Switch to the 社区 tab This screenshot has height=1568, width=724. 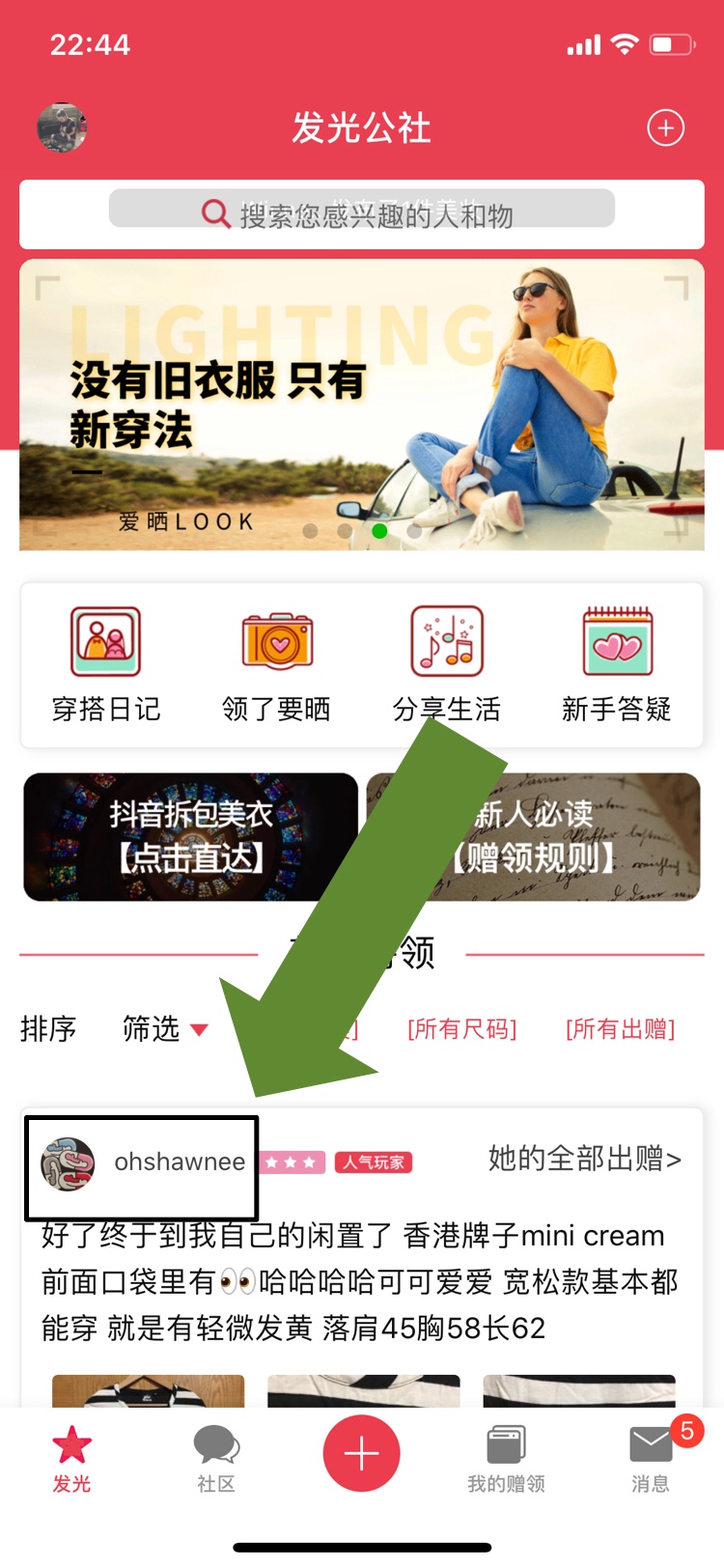216,1459
